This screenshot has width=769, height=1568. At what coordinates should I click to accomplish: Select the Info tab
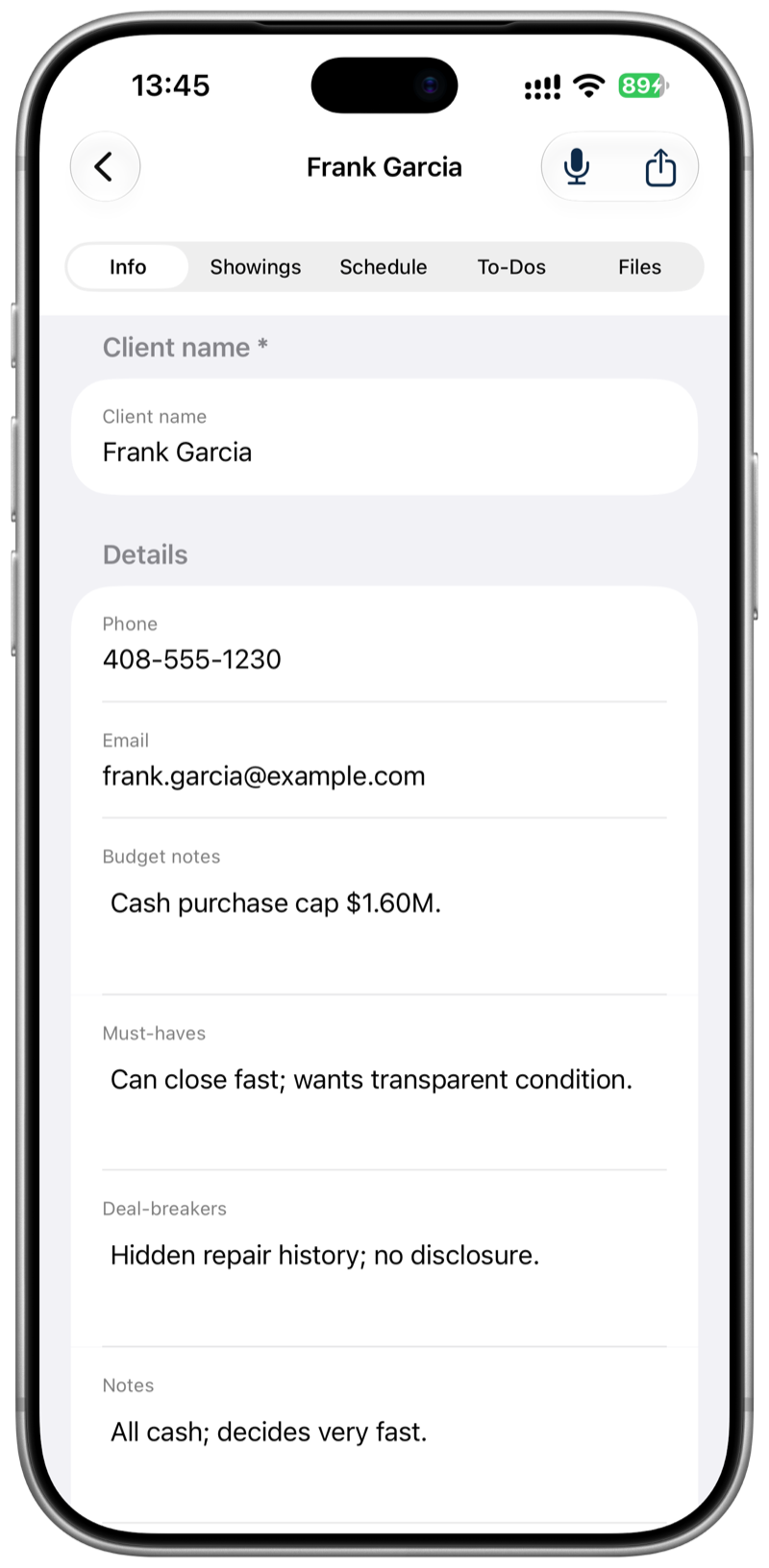pos(128,267)
